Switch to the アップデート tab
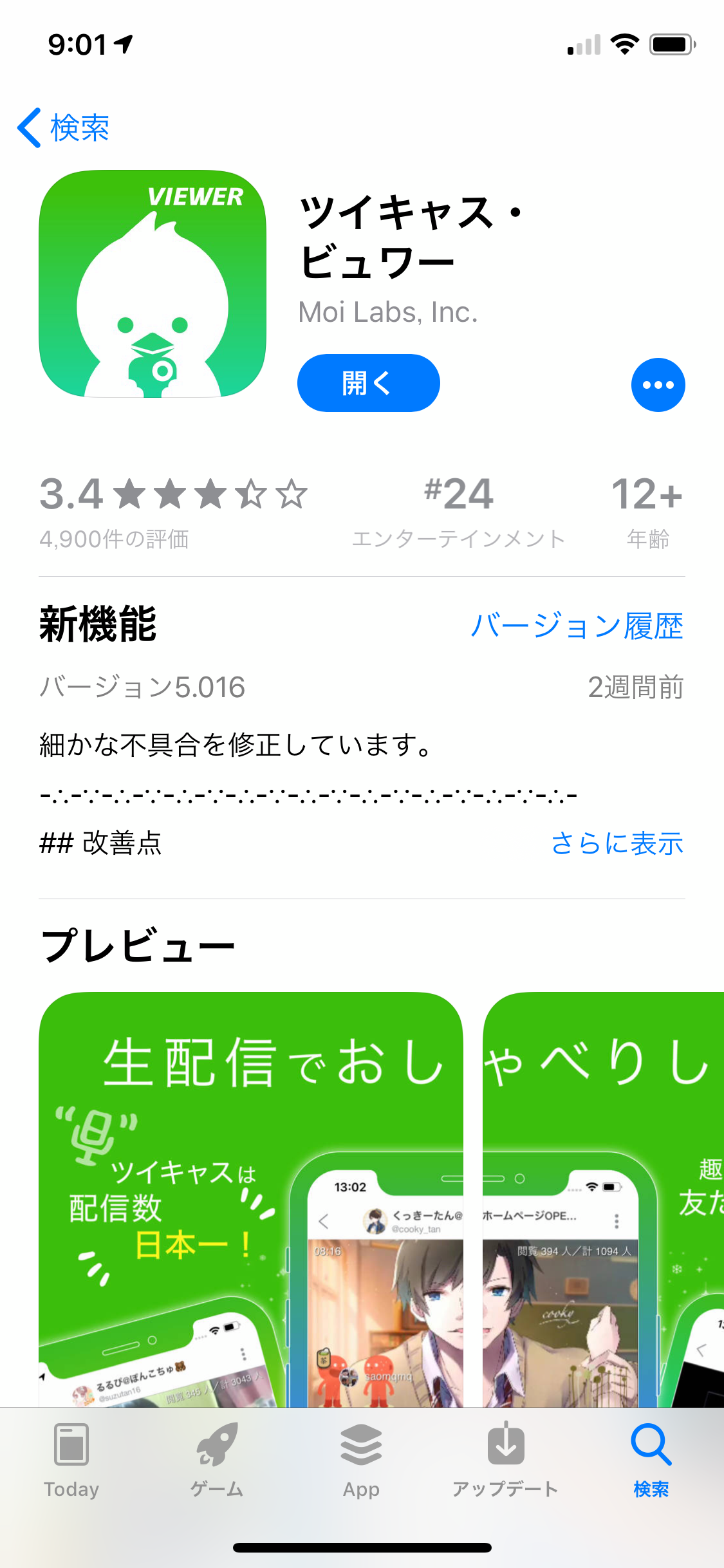The height and width of the screenshot is (1568, 724). (x=505, y=1462)
